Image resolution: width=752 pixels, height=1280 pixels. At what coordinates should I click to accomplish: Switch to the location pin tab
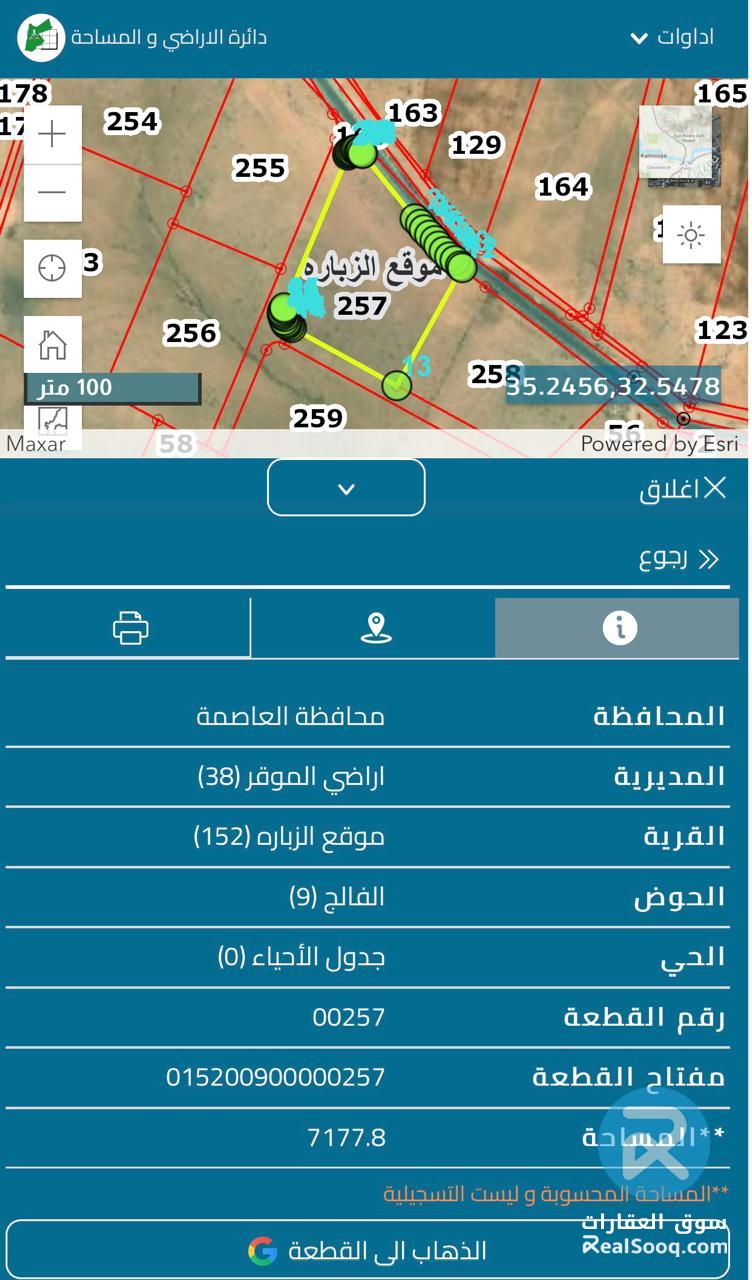click(374, 628)
